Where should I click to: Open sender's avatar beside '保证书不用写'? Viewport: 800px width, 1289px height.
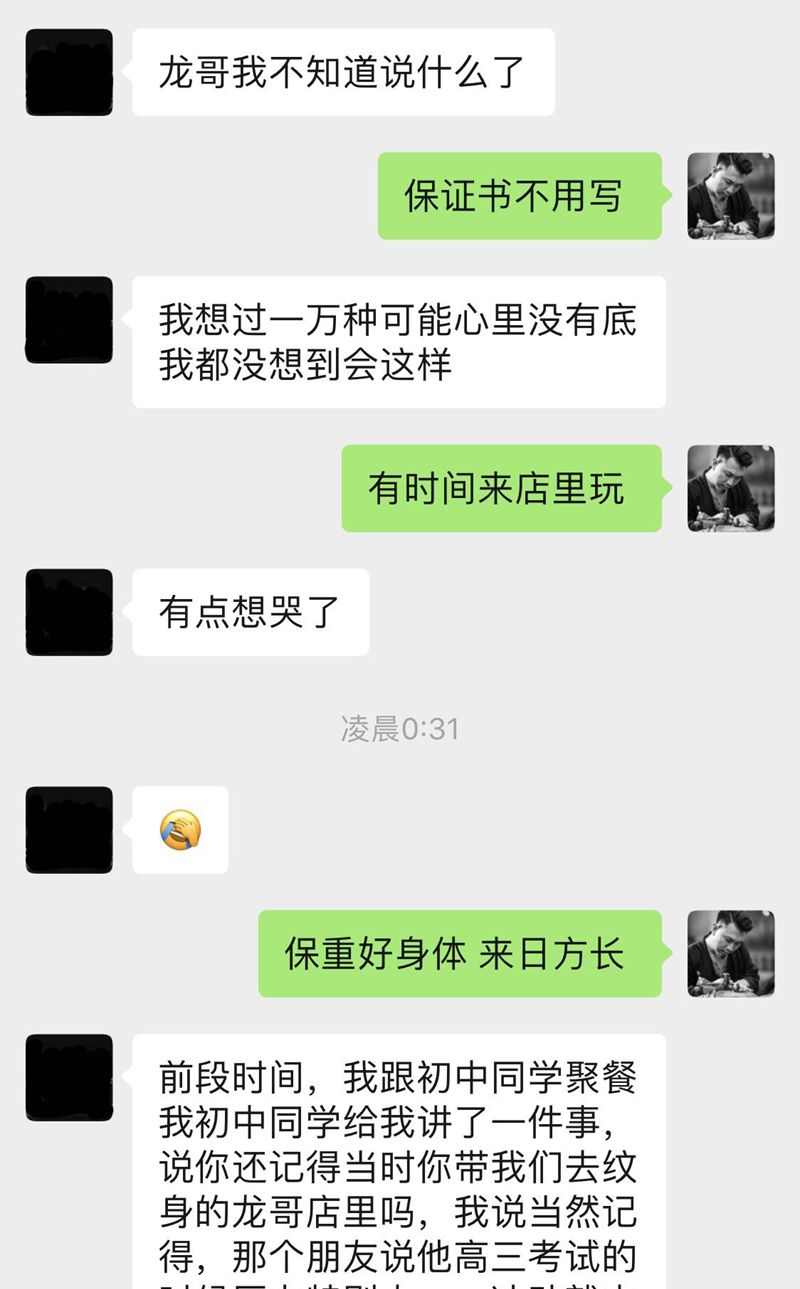click(x=730, y=196)
